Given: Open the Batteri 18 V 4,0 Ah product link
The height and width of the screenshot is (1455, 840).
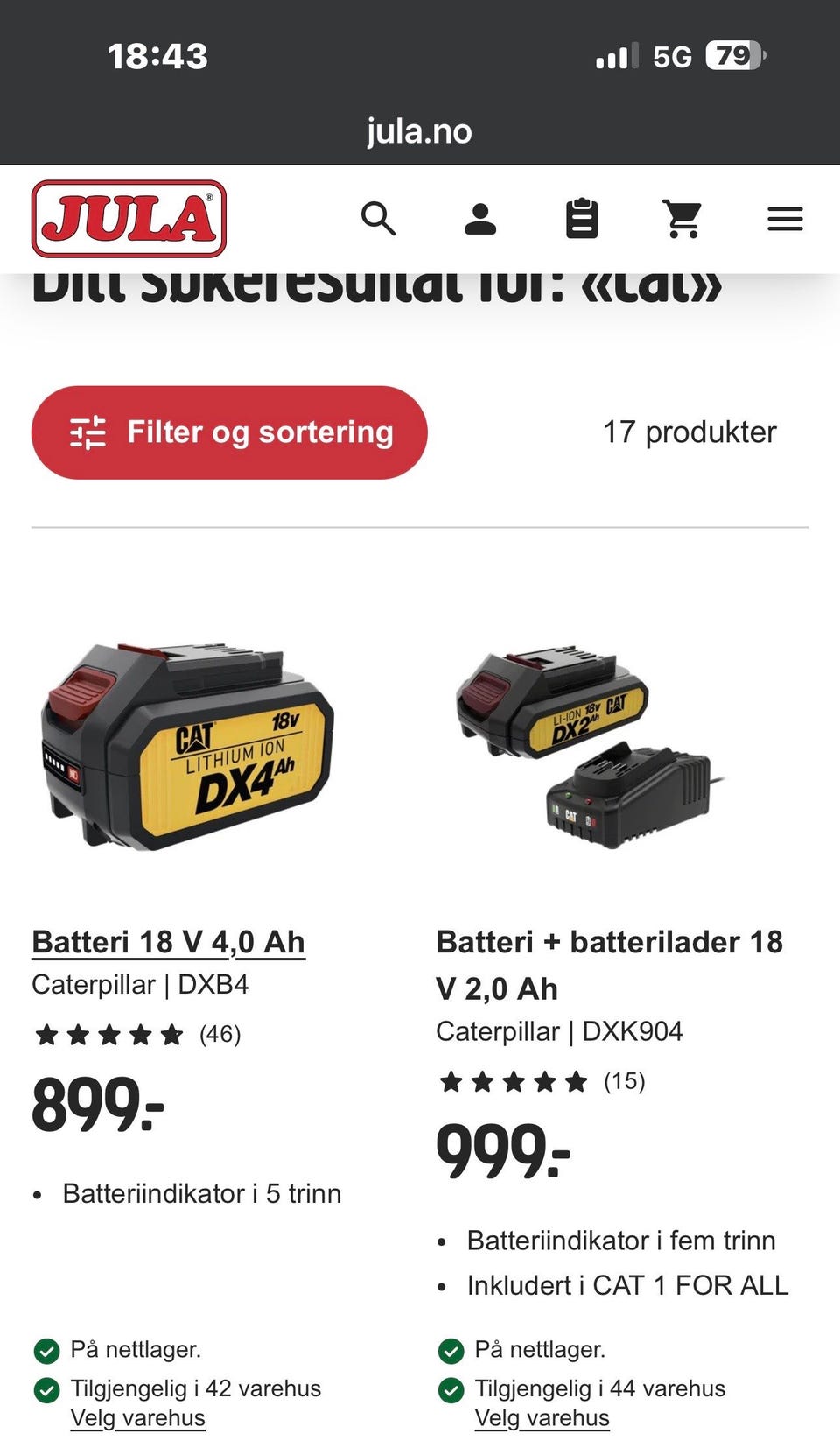Looking at the screenshot, I should [168, 942].
